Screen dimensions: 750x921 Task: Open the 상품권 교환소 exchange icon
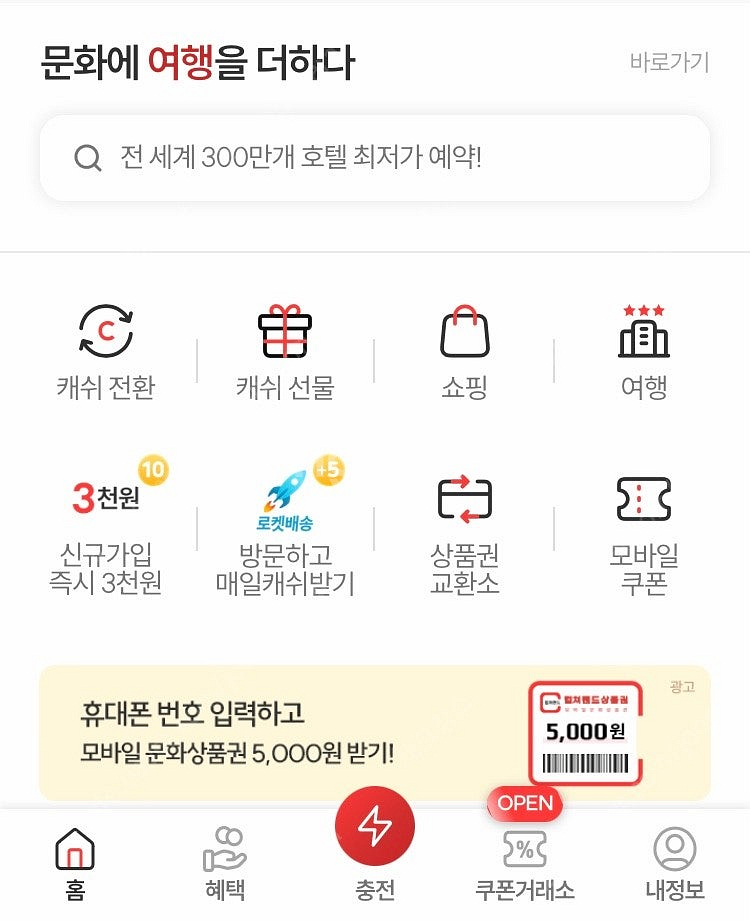click(x=464, y=495)
